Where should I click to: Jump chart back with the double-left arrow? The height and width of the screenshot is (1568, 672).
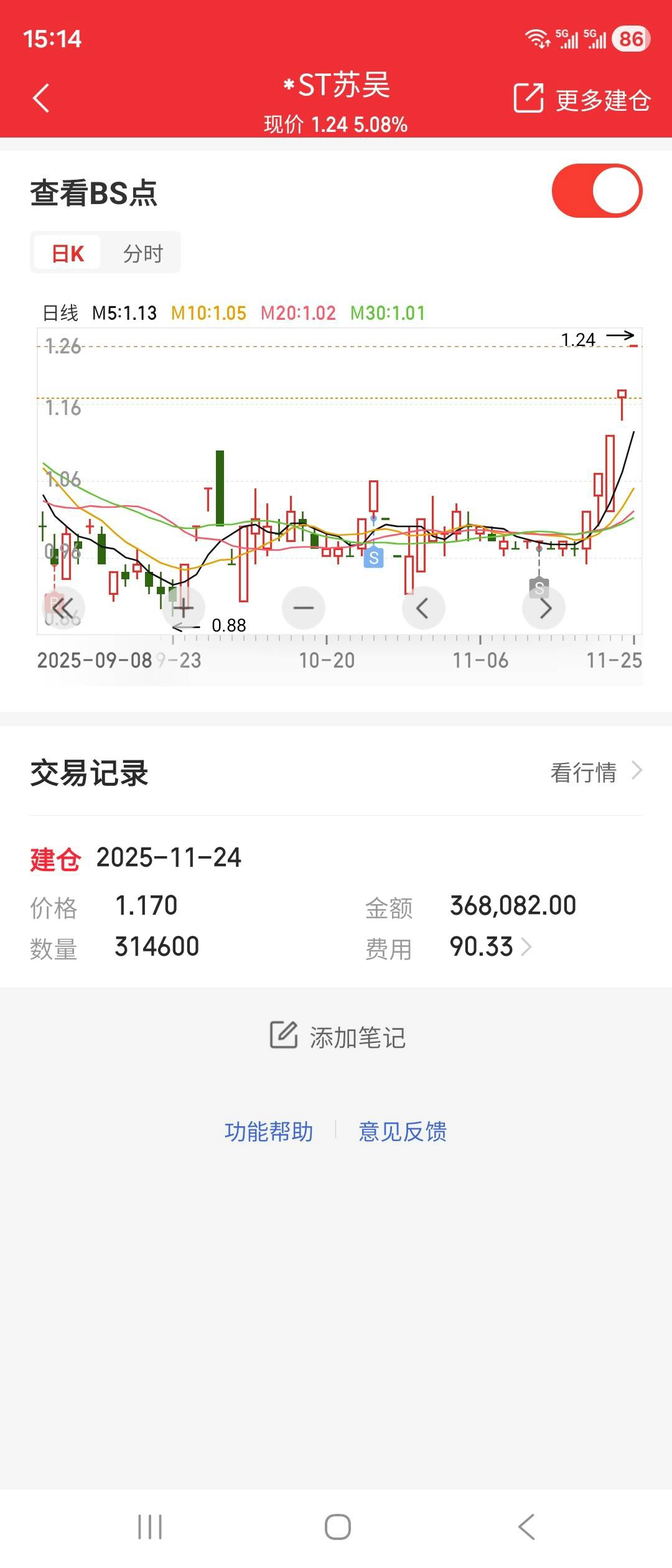point(63,608)
